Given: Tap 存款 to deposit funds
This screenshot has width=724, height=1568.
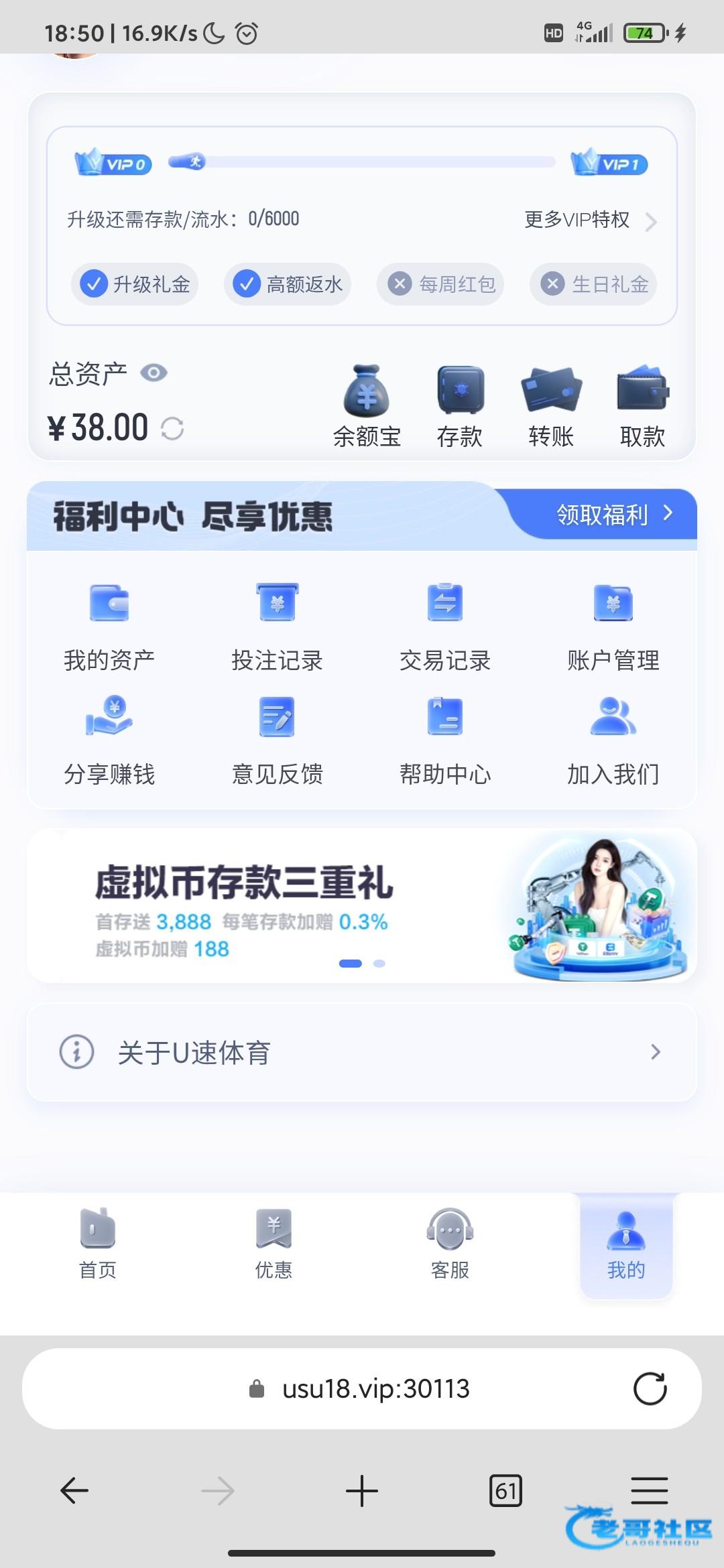Looking at the screenshot, I should click(x=460, y=406).
